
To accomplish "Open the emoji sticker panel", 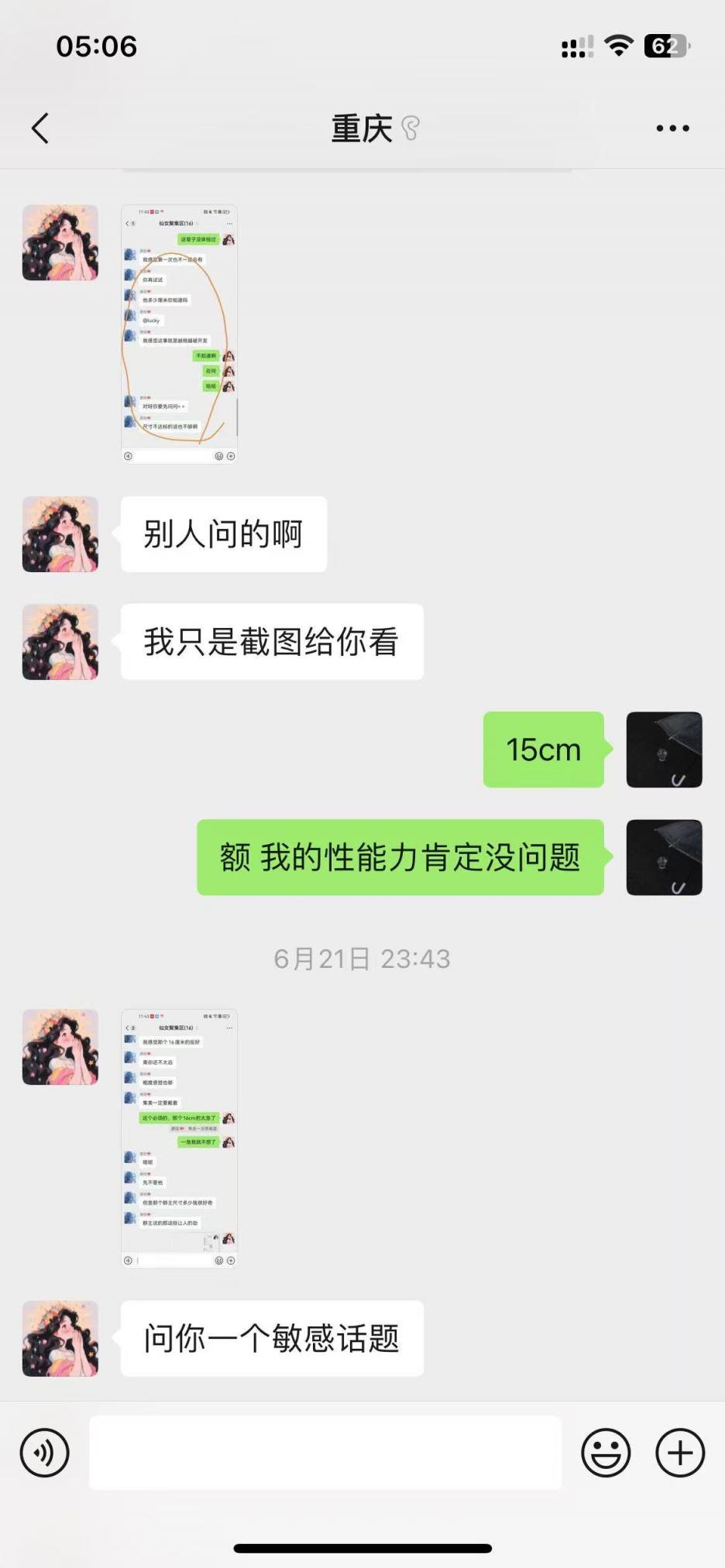I will pos(606,1453).
